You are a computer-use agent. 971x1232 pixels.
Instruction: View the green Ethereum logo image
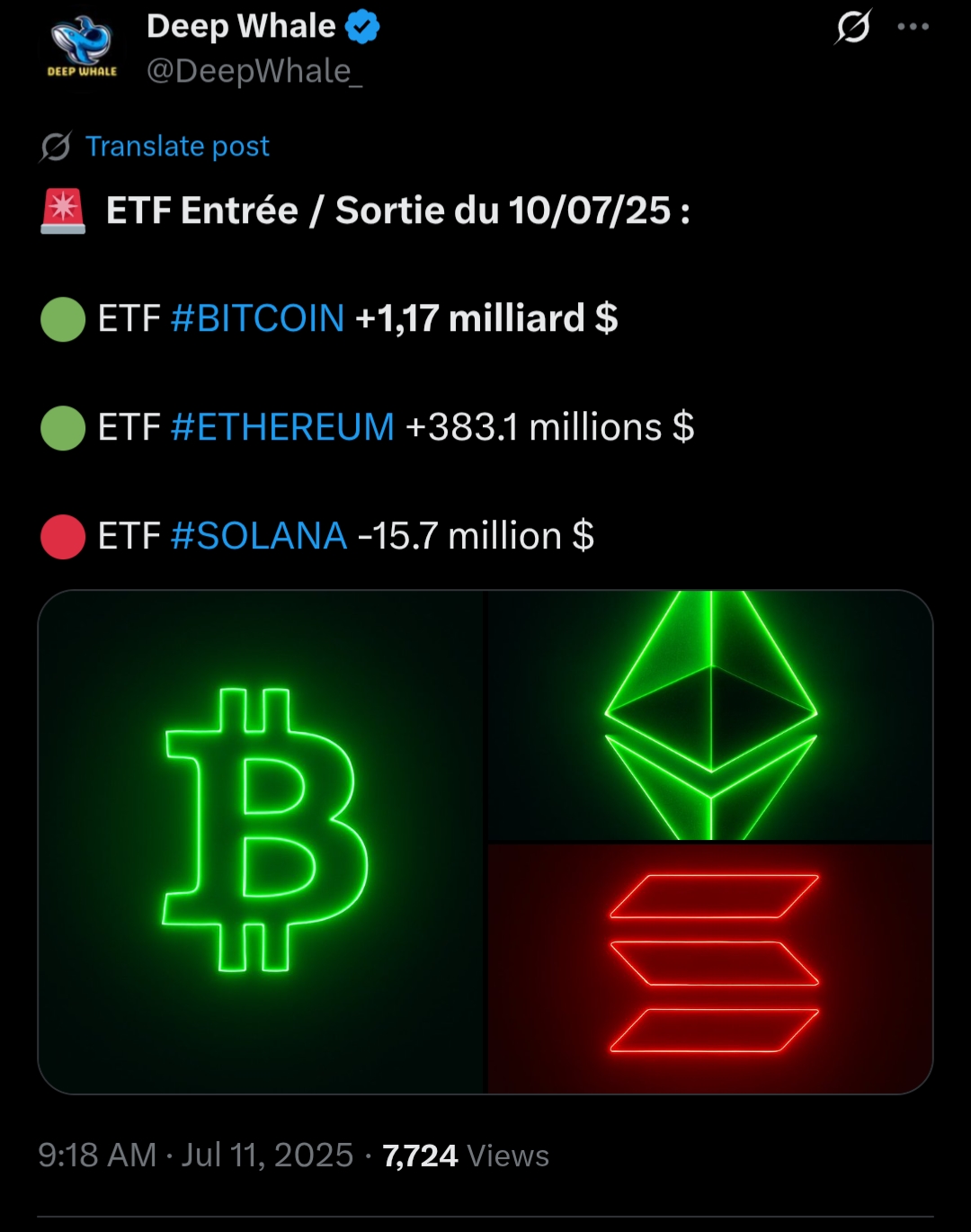pyautogui.click(x=710, y=715)
